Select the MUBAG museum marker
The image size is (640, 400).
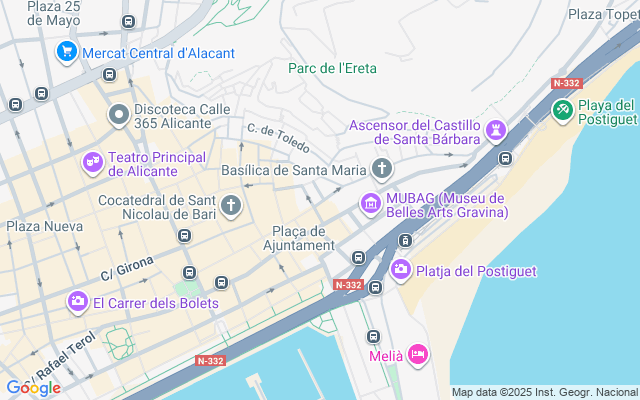pyautogui.click(x=371, y=204)
